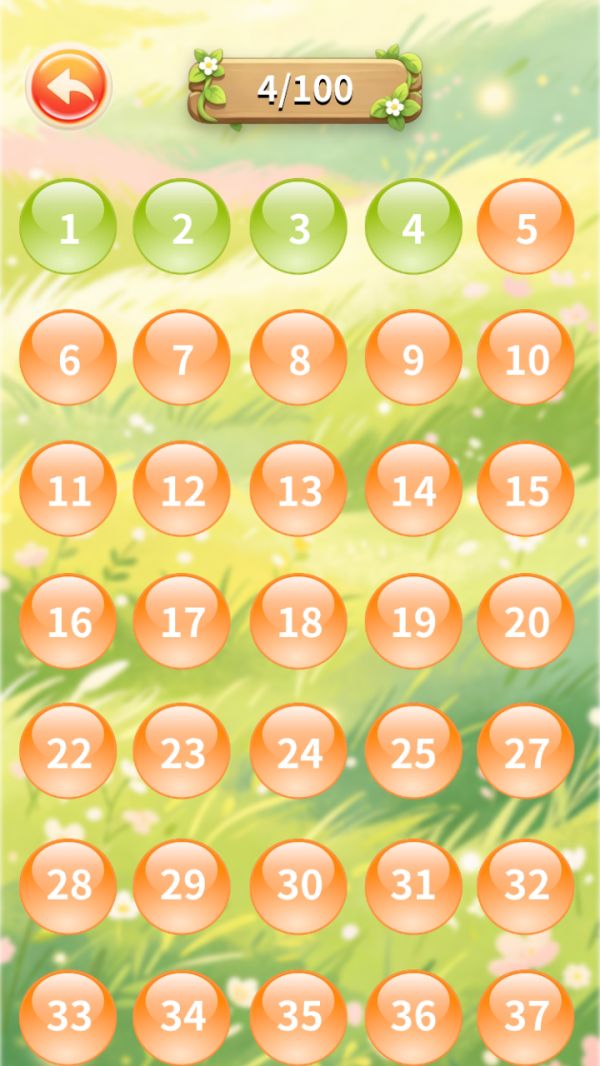Image resolution: width=600 pixels, height=1066 pixels.
Task: Select green level 4 bubble
Action: point(413,226)
